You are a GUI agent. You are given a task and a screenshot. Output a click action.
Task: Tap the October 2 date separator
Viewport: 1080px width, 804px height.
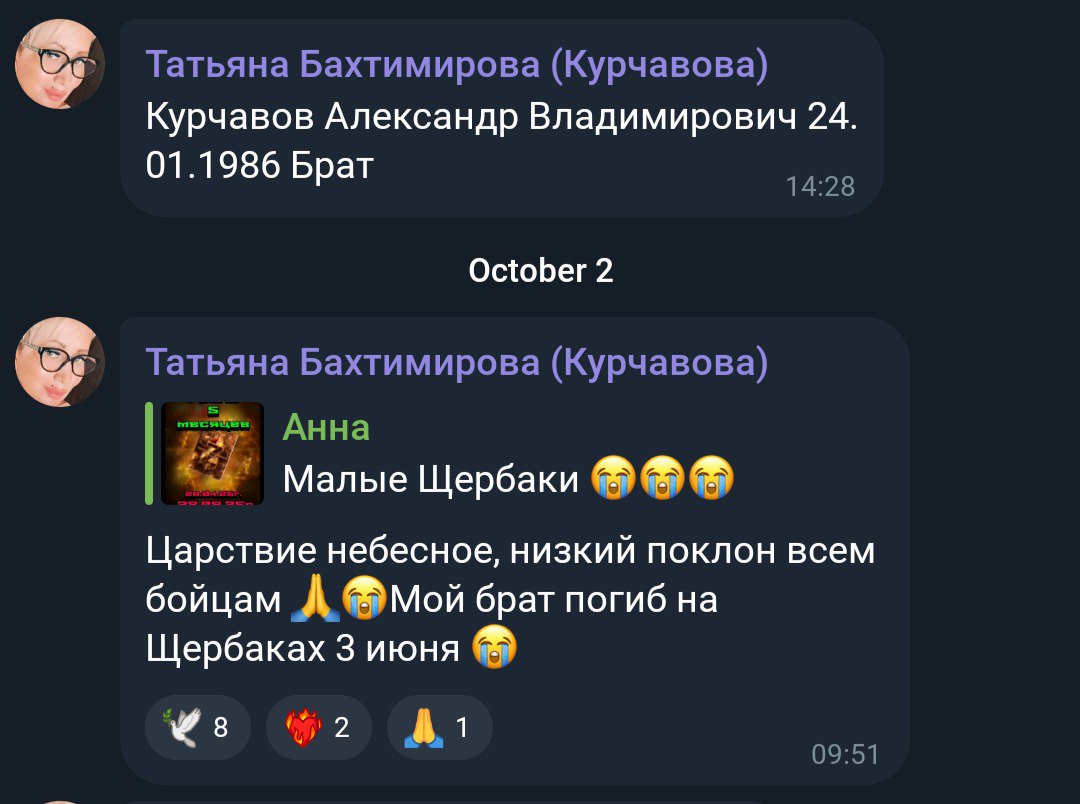point(540,271)
